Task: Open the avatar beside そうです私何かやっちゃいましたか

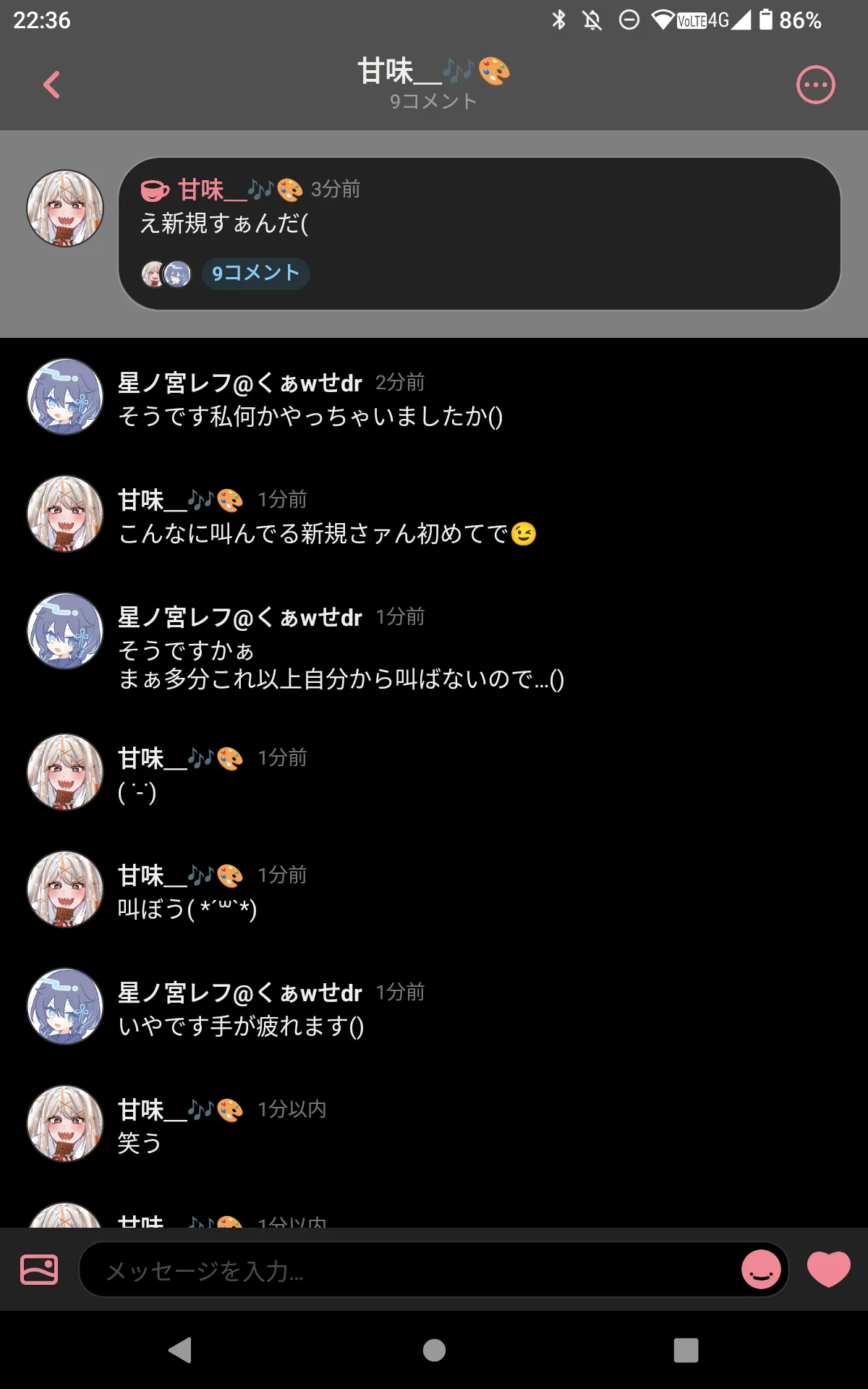Action: pyautogui.click(x=65, y=396)
